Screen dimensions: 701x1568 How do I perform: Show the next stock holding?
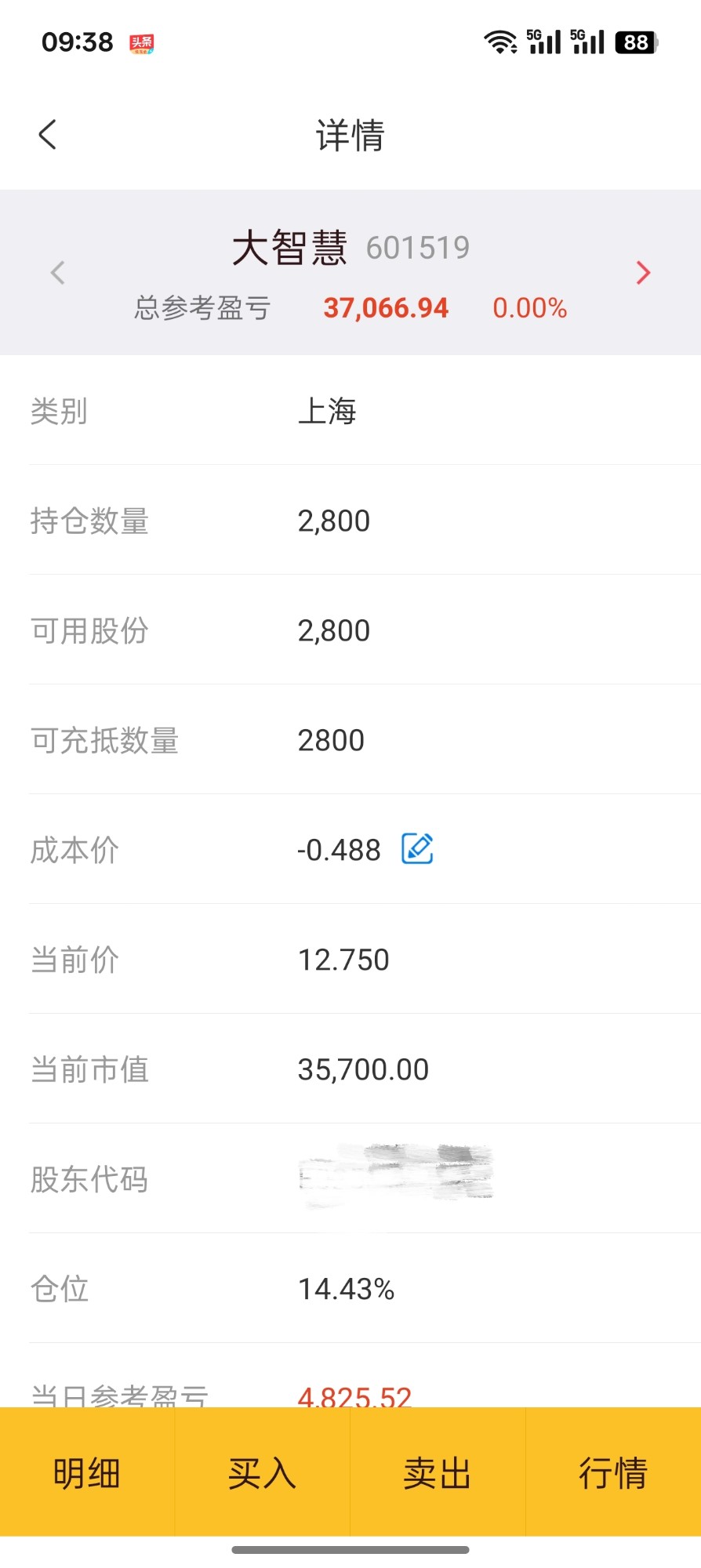(643, 273)
